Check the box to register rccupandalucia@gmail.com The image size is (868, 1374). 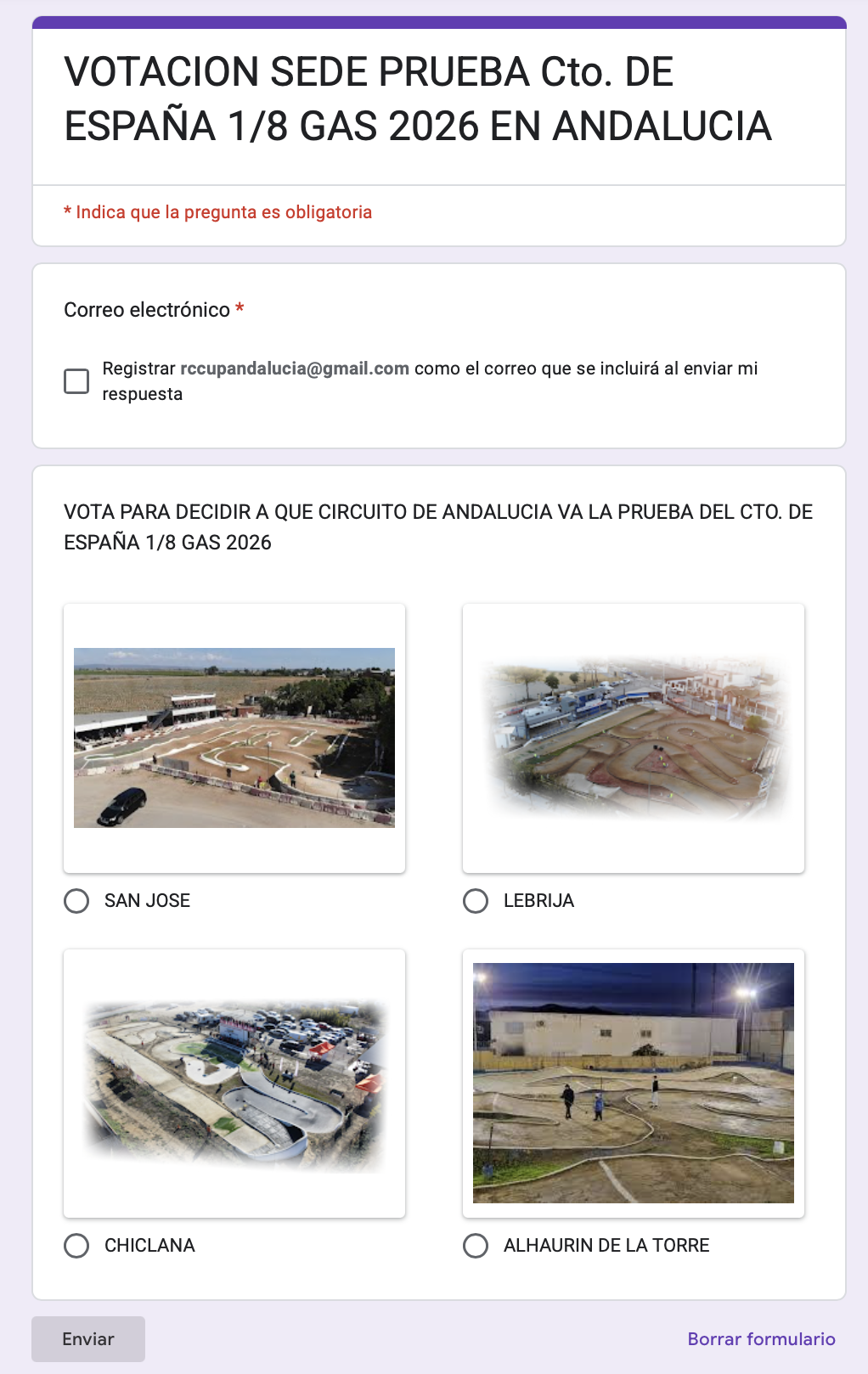coord(76,381)
